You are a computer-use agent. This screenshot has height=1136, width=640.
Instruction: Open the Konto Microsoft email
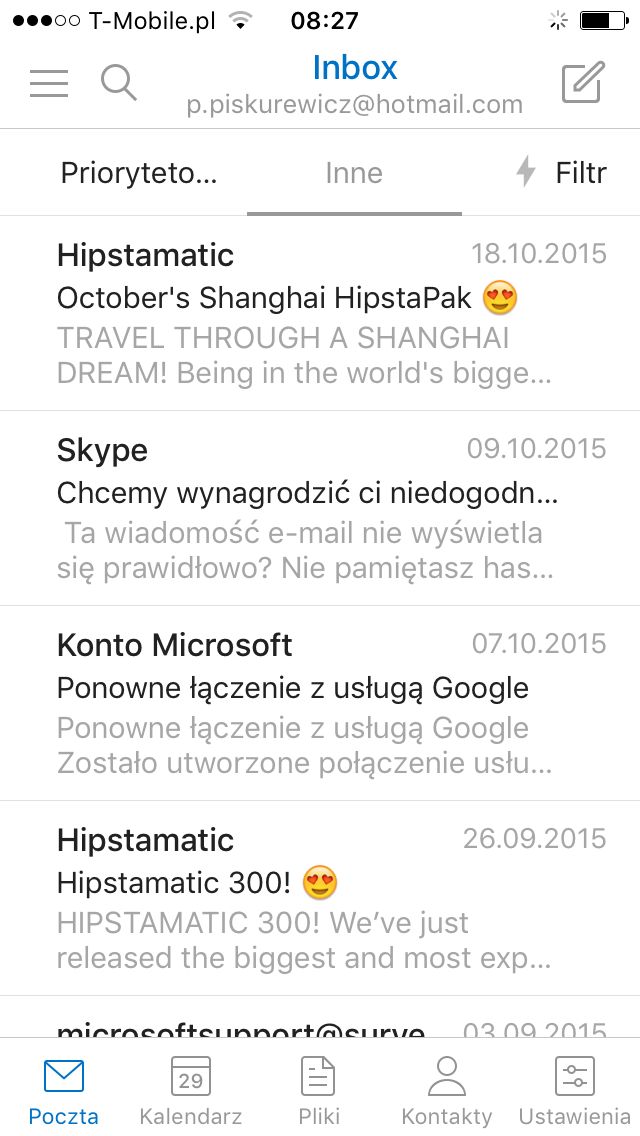click(320, 703)
